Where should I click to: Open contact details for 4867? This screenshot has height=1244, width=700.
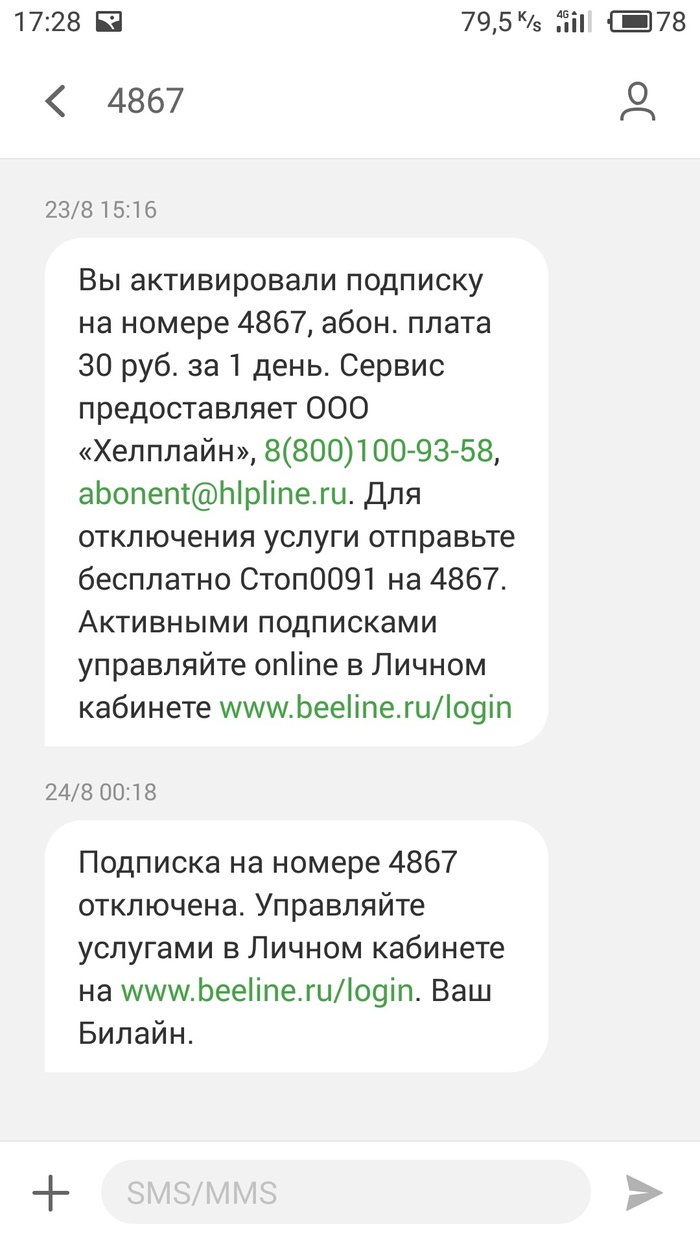pos(637,102)
